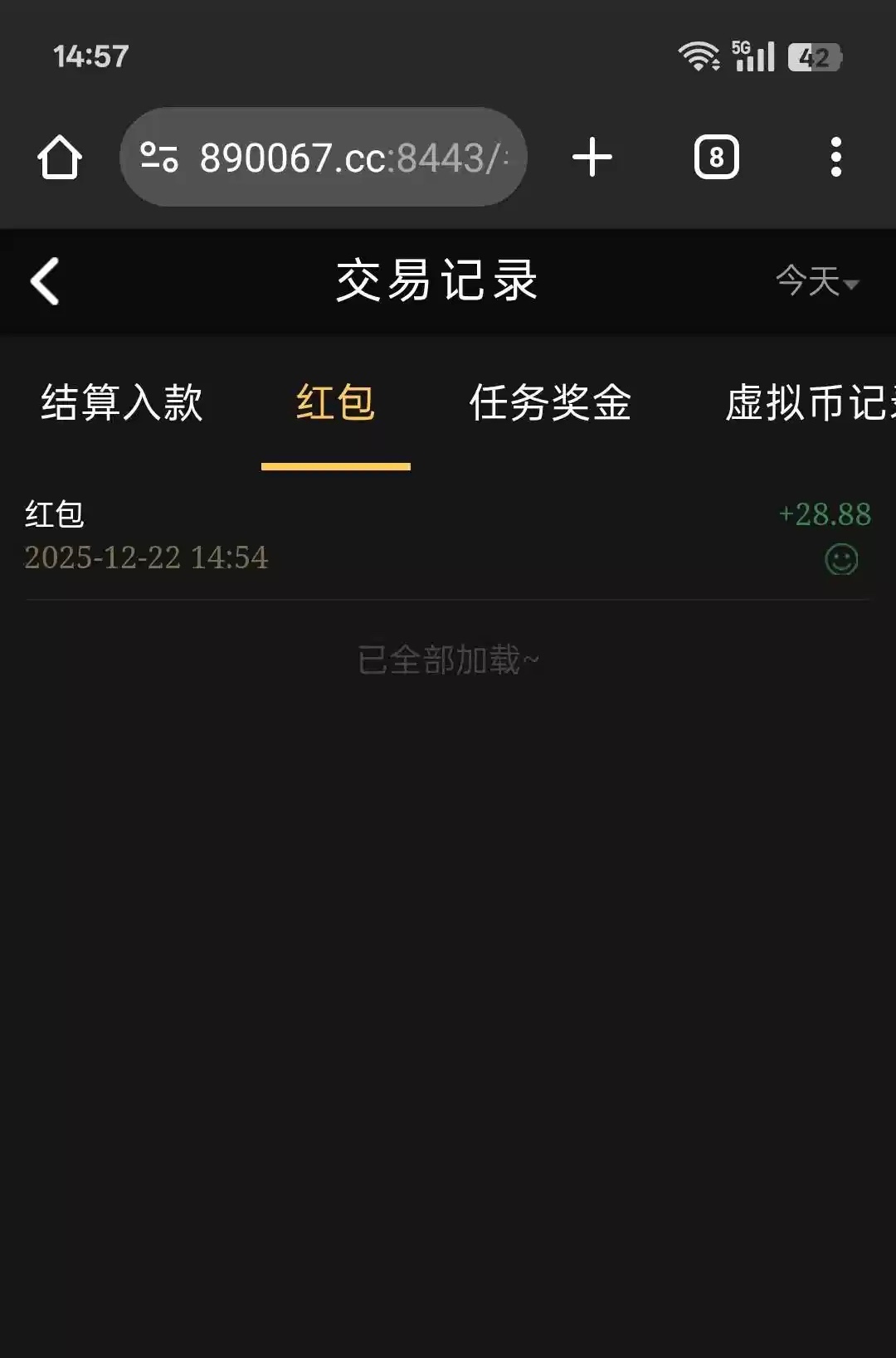This screenshot has width=896, height=1358.
Task: Select the 红包 tab
Action: point(335,403)
